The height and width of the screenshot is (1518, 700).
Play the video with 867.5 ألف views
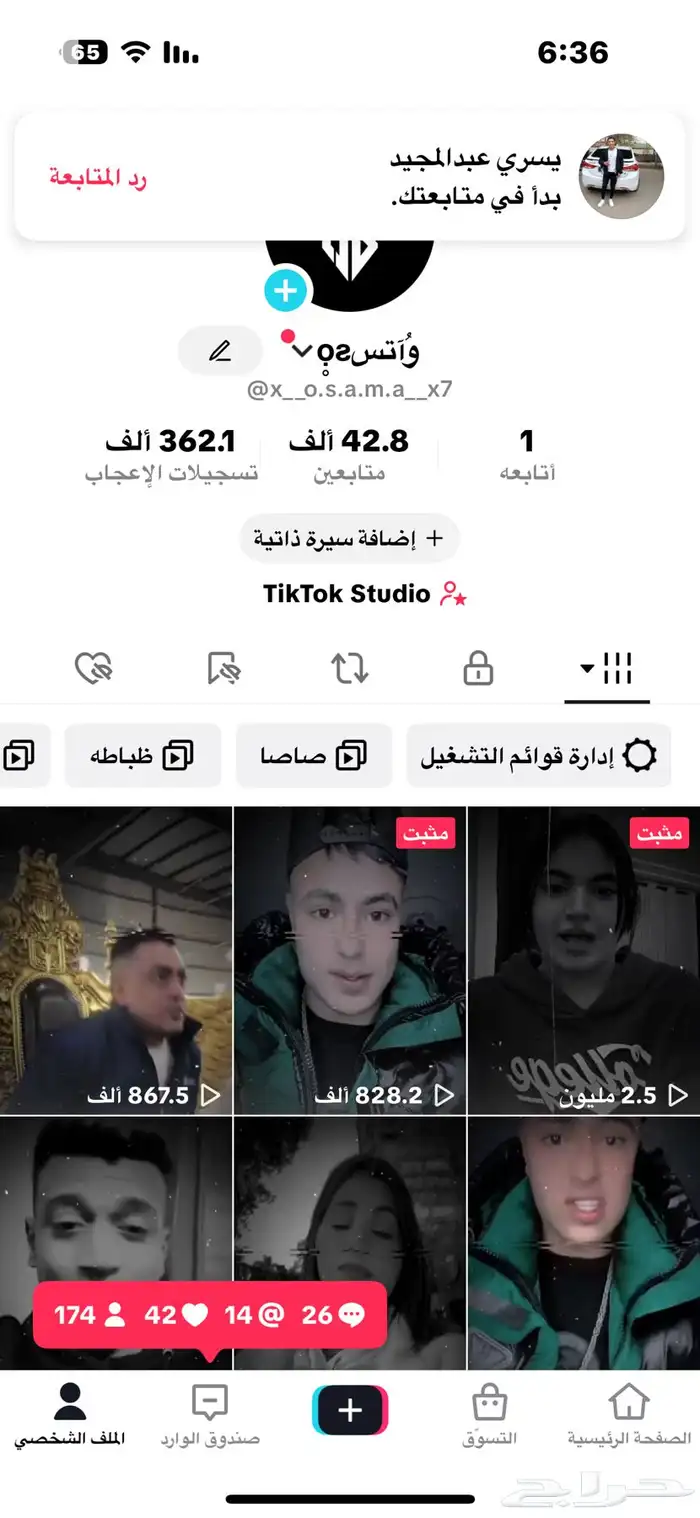pyautogui.click(x=116, y=960)
